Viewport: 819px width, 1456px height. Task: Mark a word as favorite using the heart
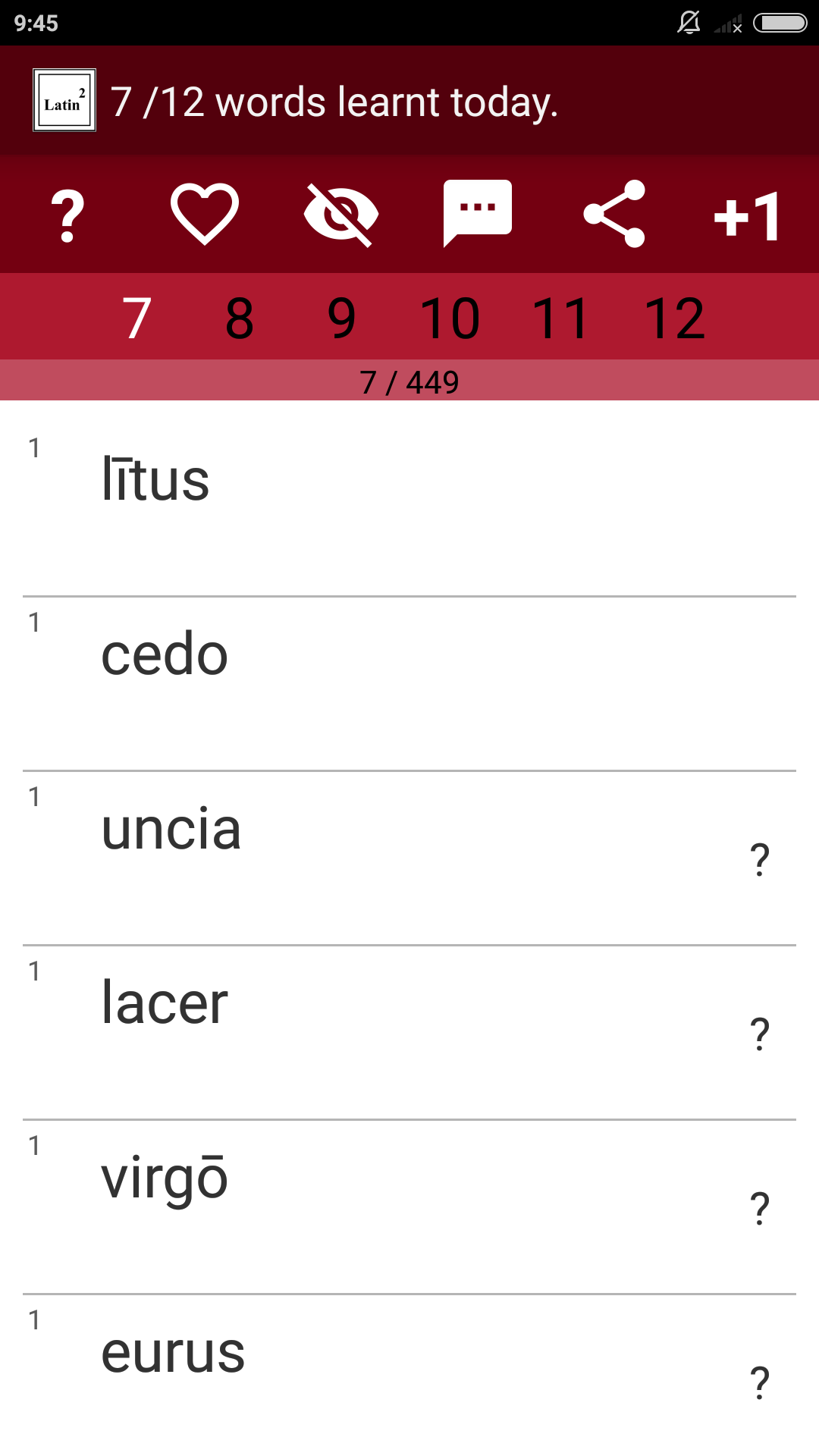(205, 215)
